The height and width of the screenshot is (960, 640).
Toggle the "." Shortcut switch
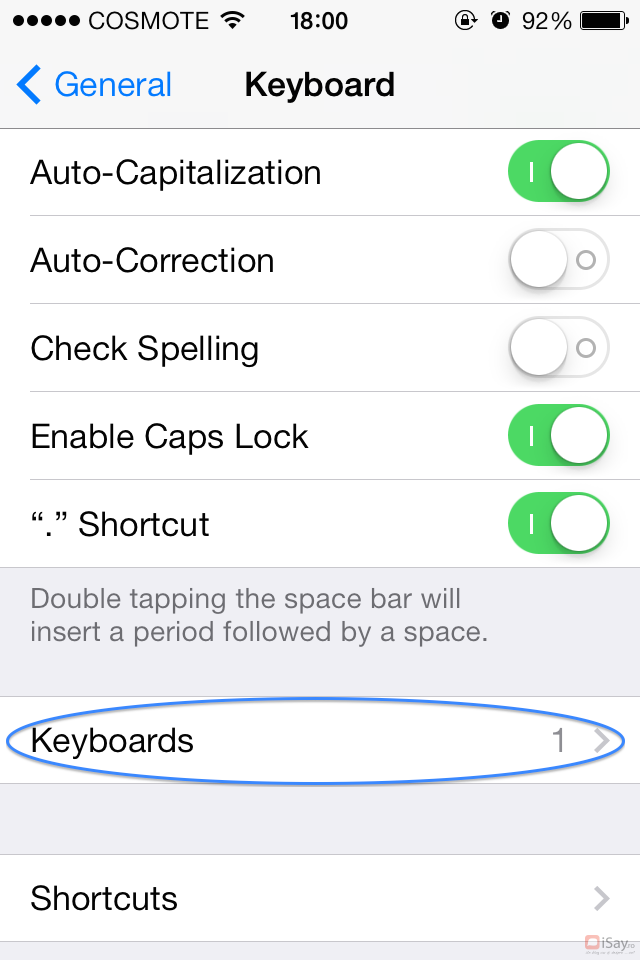558,524
